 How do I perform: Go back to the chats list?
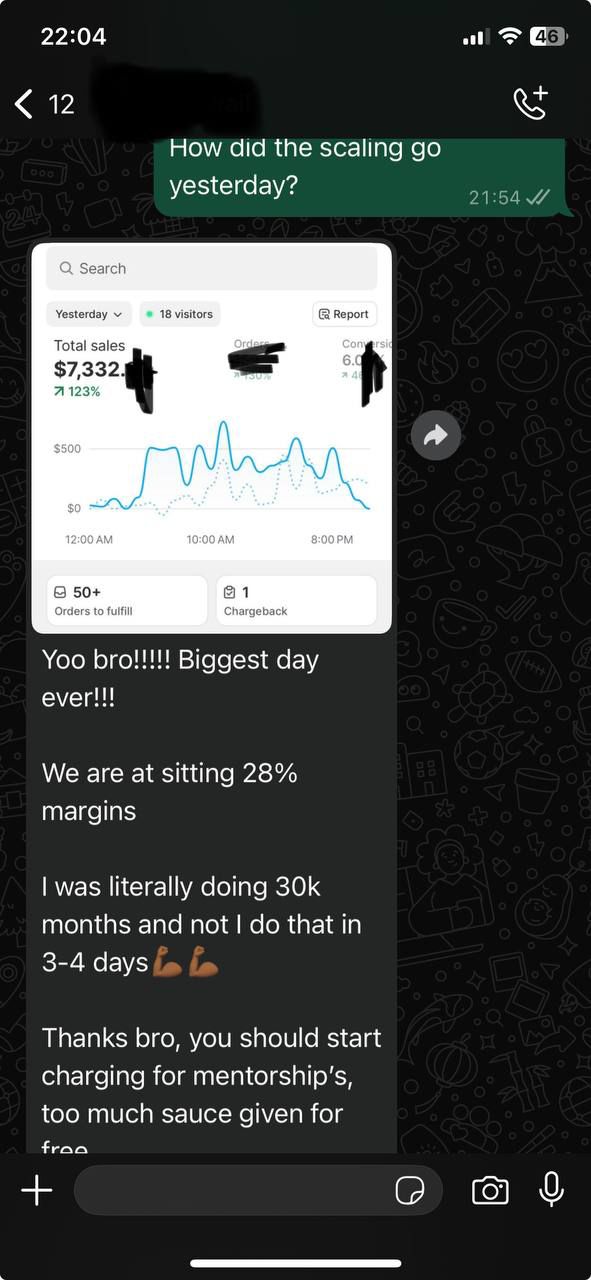[43, 103]
